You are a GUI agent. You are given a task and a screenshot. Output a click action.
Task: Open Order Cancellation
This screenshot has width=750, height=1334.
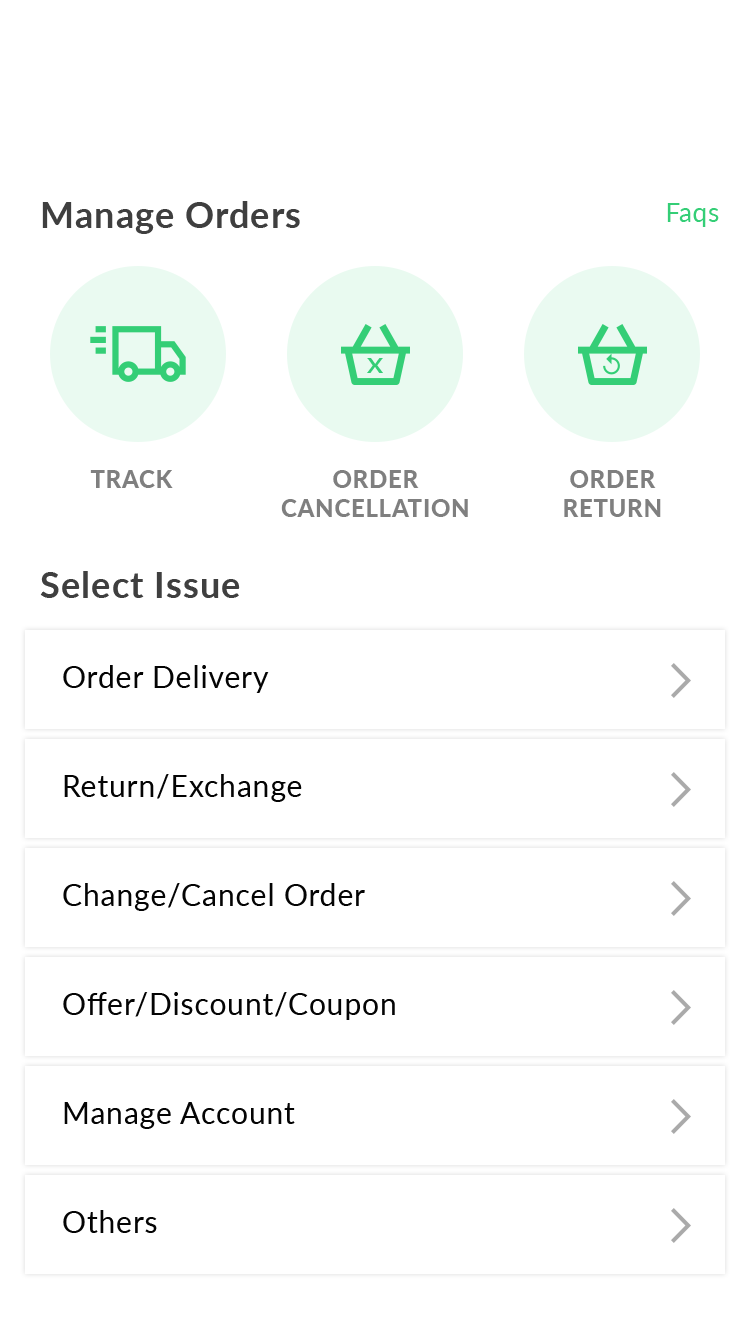coord(375,354)
